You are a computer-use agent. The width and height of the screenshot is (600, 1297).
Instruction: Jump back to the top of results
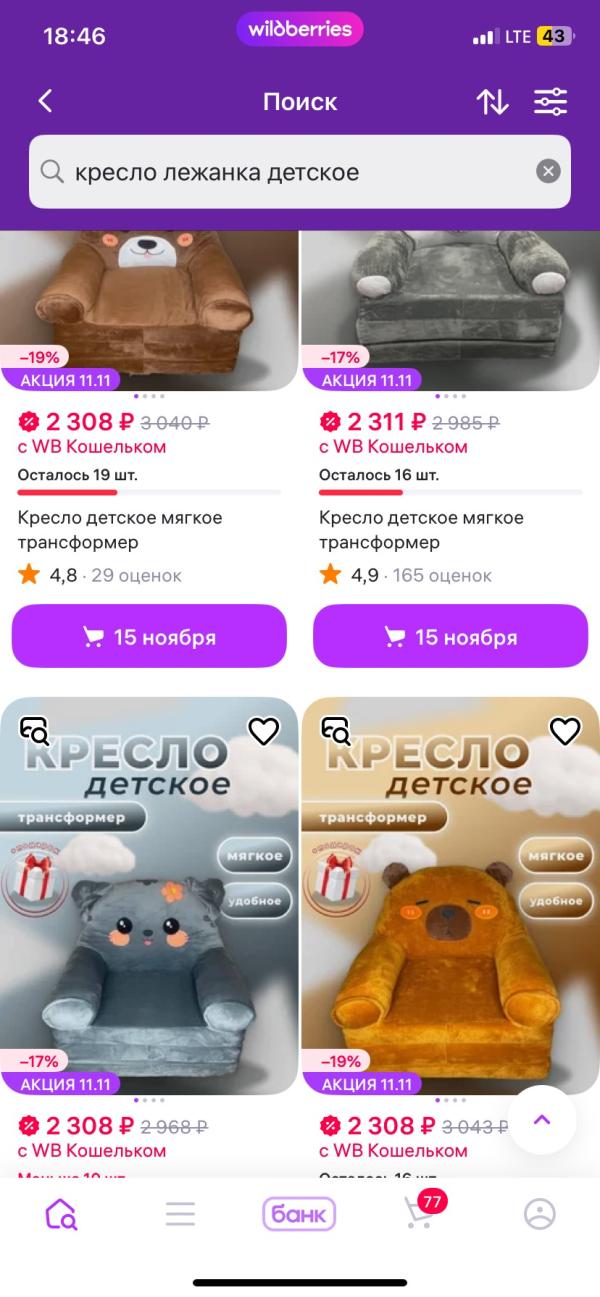point(542,1120)
